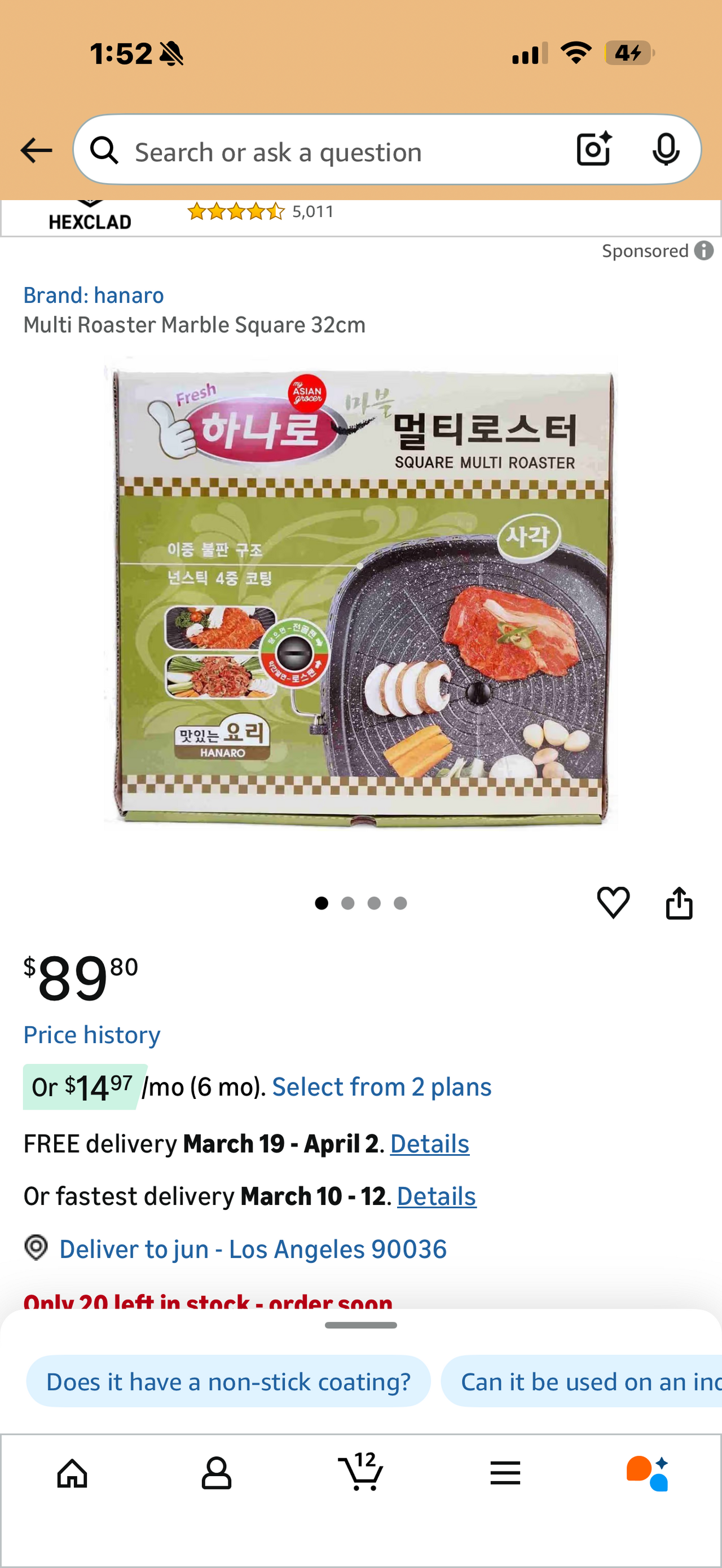Open Details for fastest delivery

pos(437,1196)
